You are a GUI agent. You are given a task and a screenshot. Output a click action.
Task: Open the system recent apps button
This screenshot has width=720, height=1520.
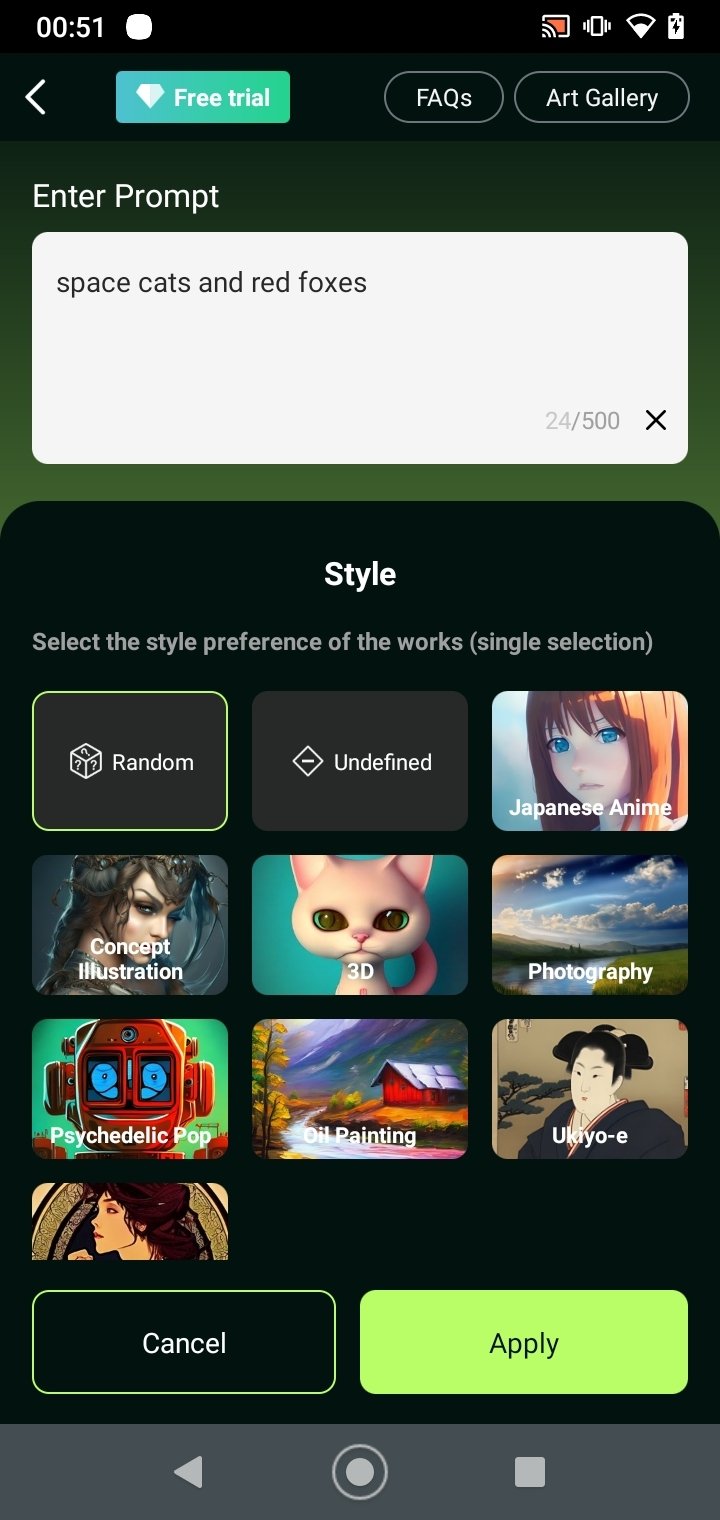pyautogui.click(x=530, y=1472)
